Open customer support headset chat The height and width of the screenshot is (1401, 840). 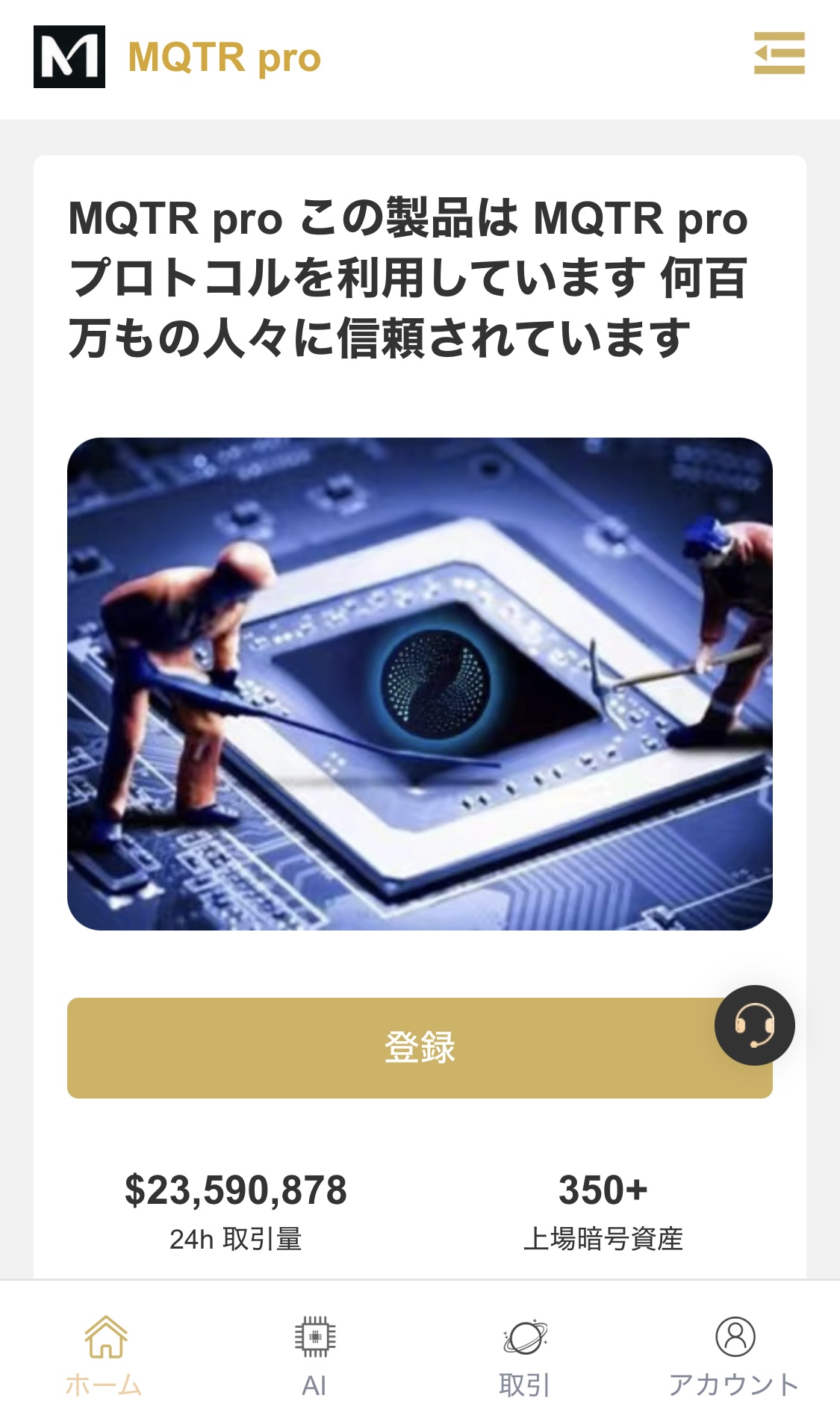(x=754, y=1025)
